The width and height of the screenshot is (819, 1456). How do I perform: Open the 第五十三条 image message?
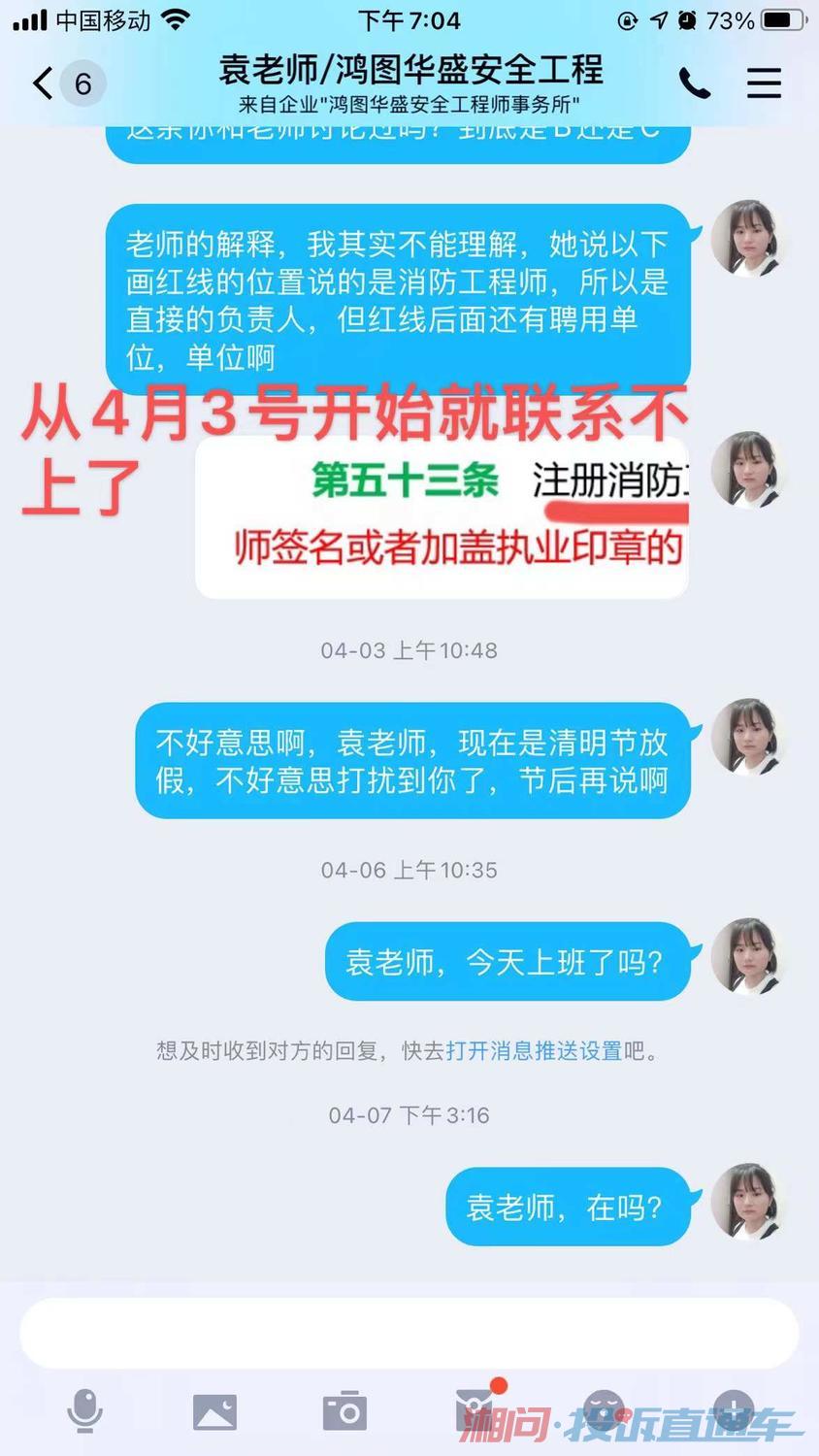[442, 517]
